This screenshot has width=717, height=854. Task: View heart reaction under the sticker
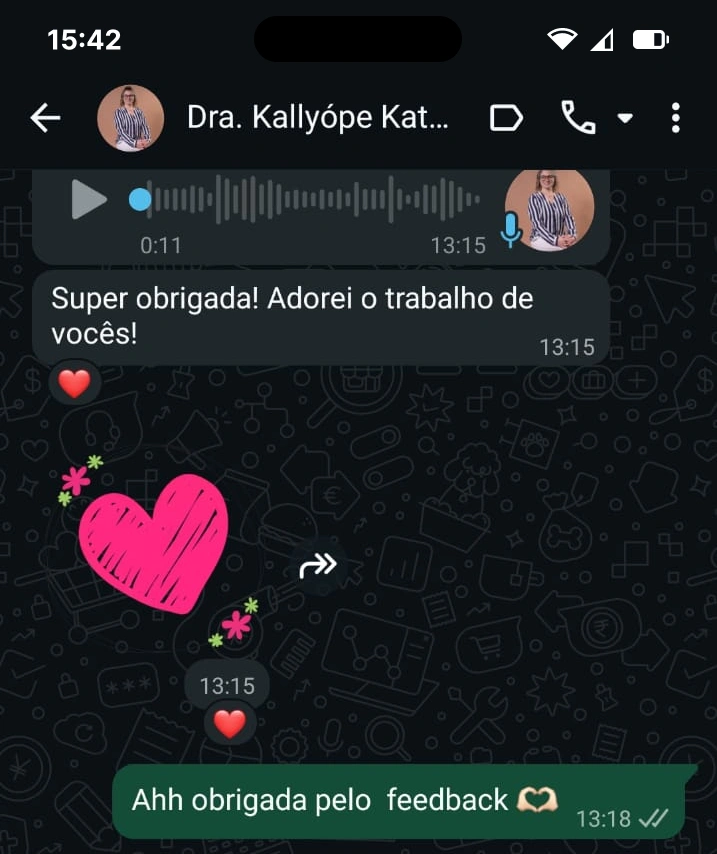point(229,723)
